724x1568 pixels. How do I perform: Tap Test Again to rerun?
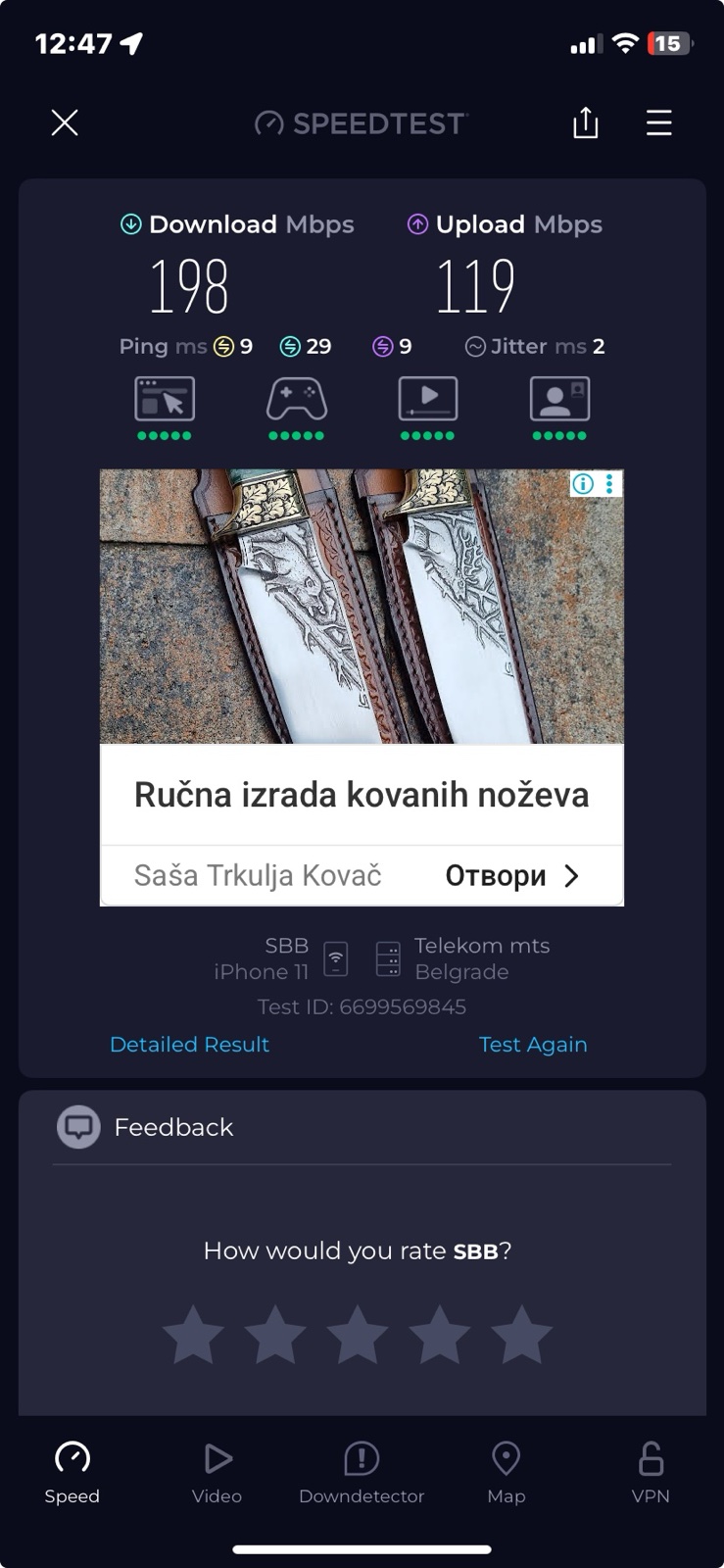(533, 1045)
